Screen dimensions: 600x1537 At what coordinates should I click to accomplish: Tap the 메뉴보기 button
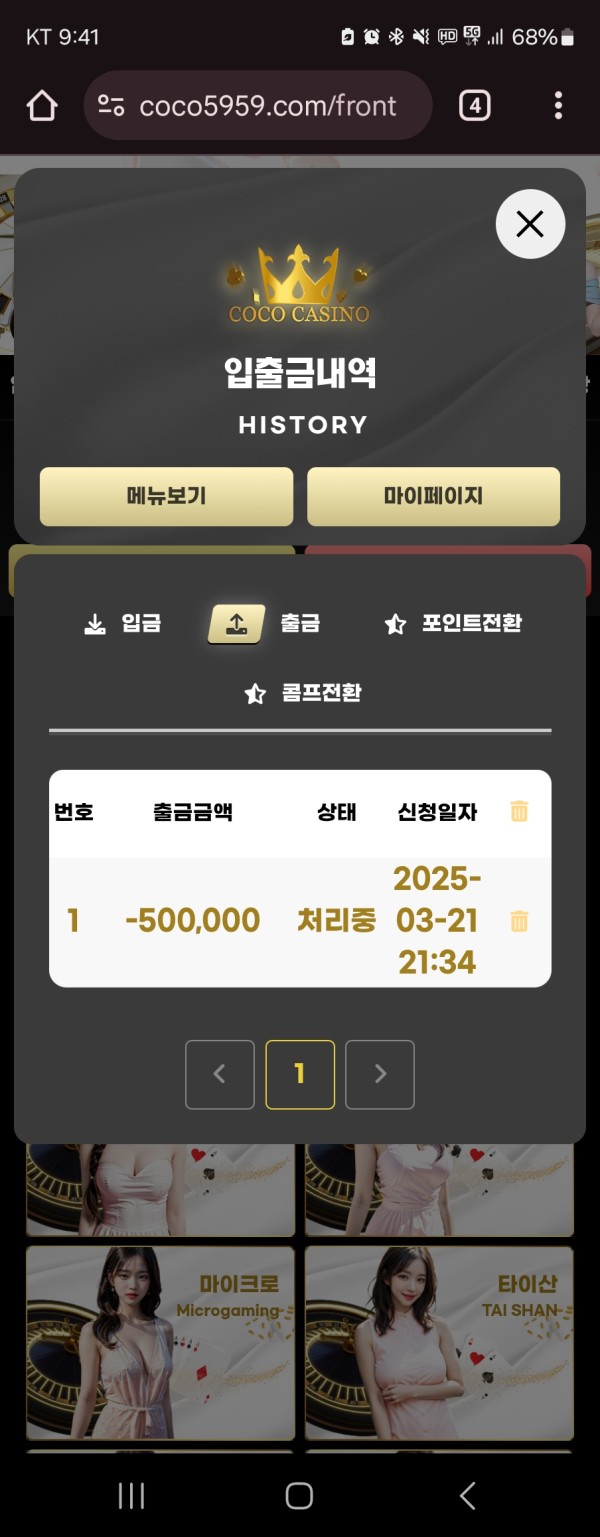tap(166, 496)
